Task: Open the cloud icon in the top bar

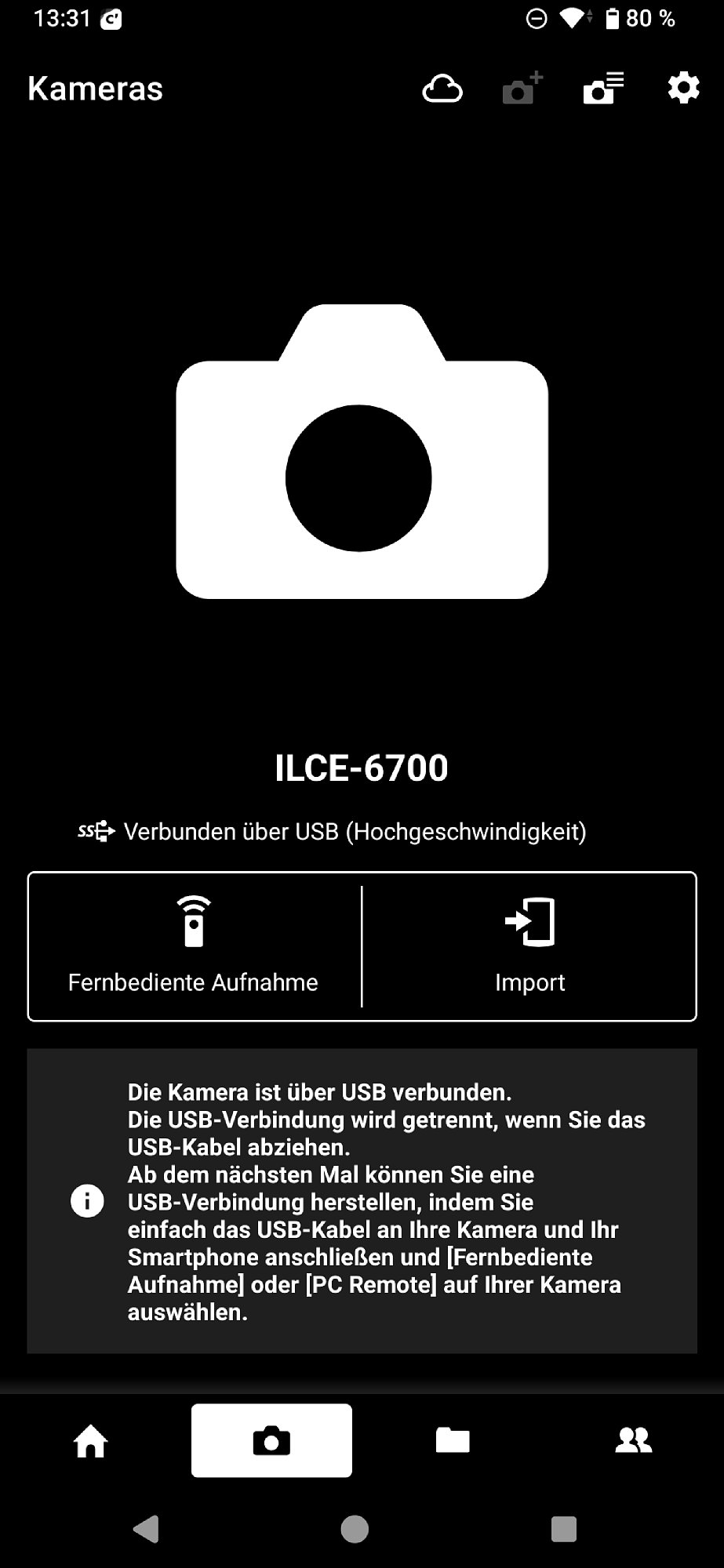Action: point(442,89)
